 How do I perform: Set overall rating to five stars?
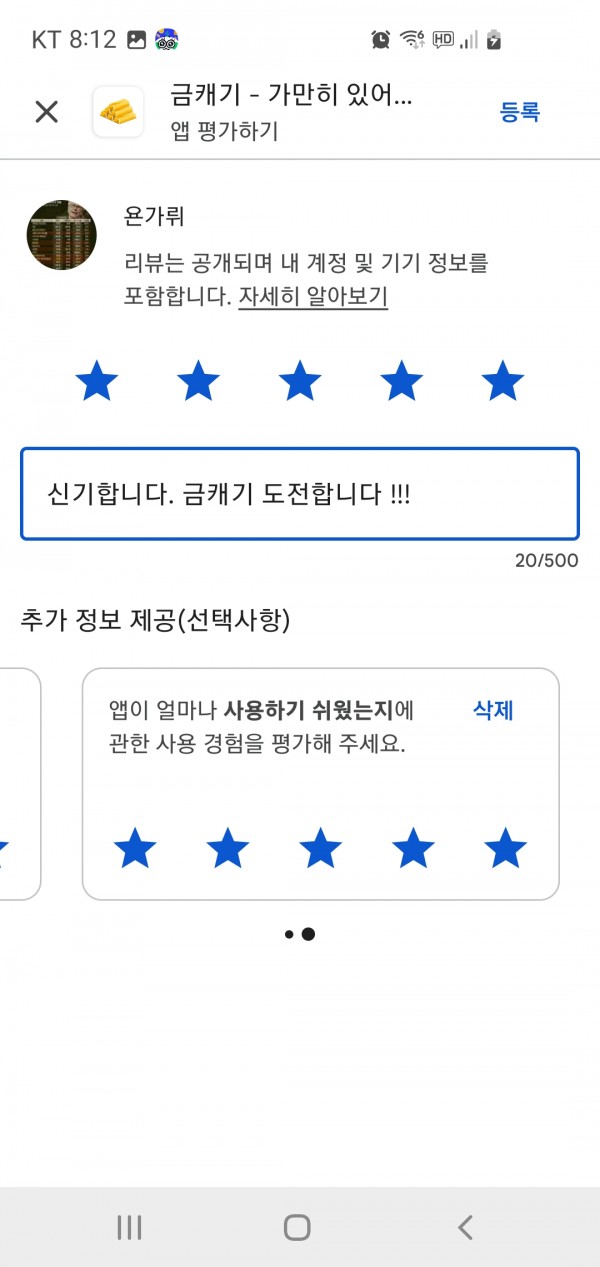tap(502, 382)
